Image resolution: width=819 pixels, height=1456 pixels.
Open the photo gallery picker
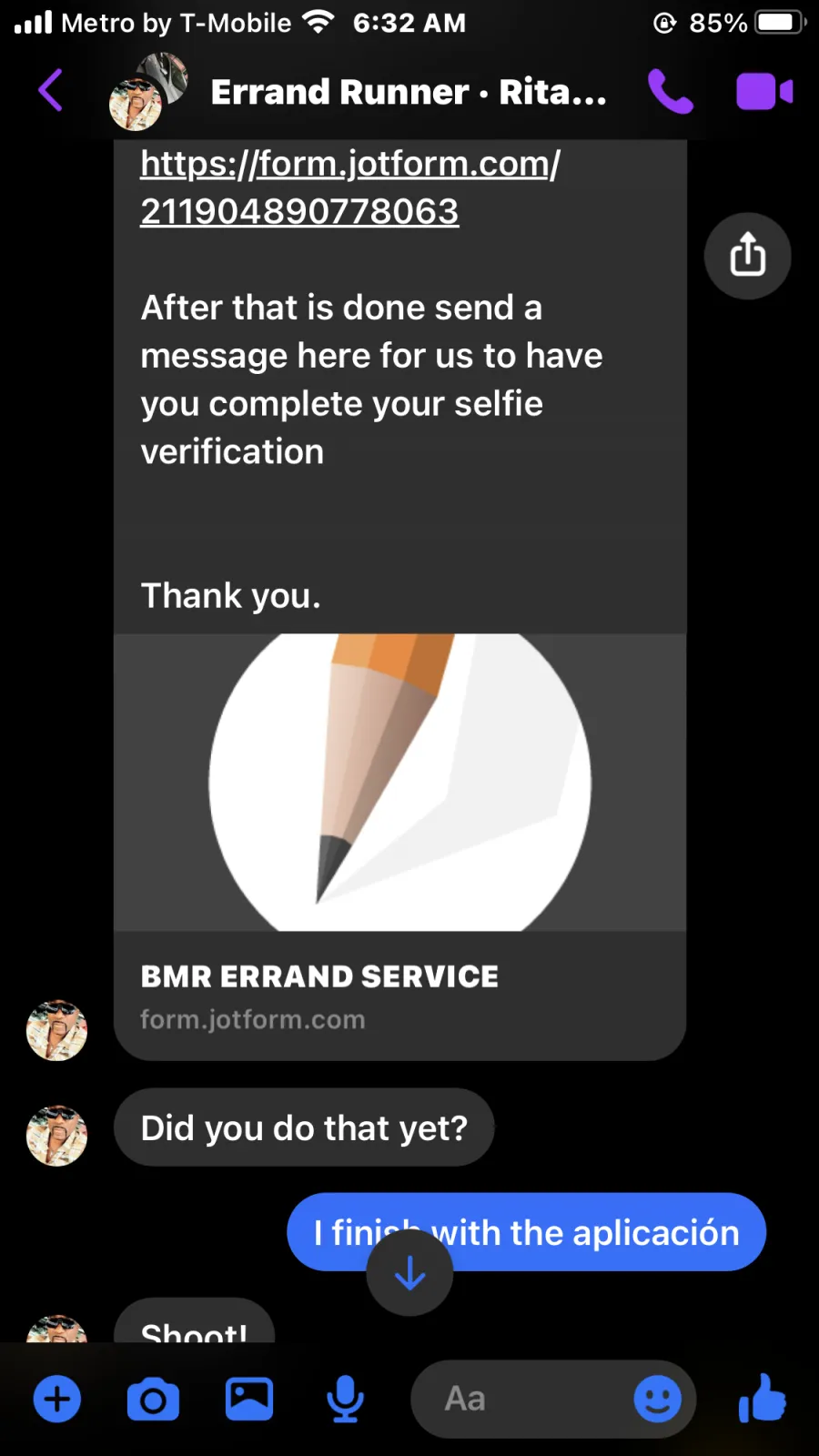249,1399
